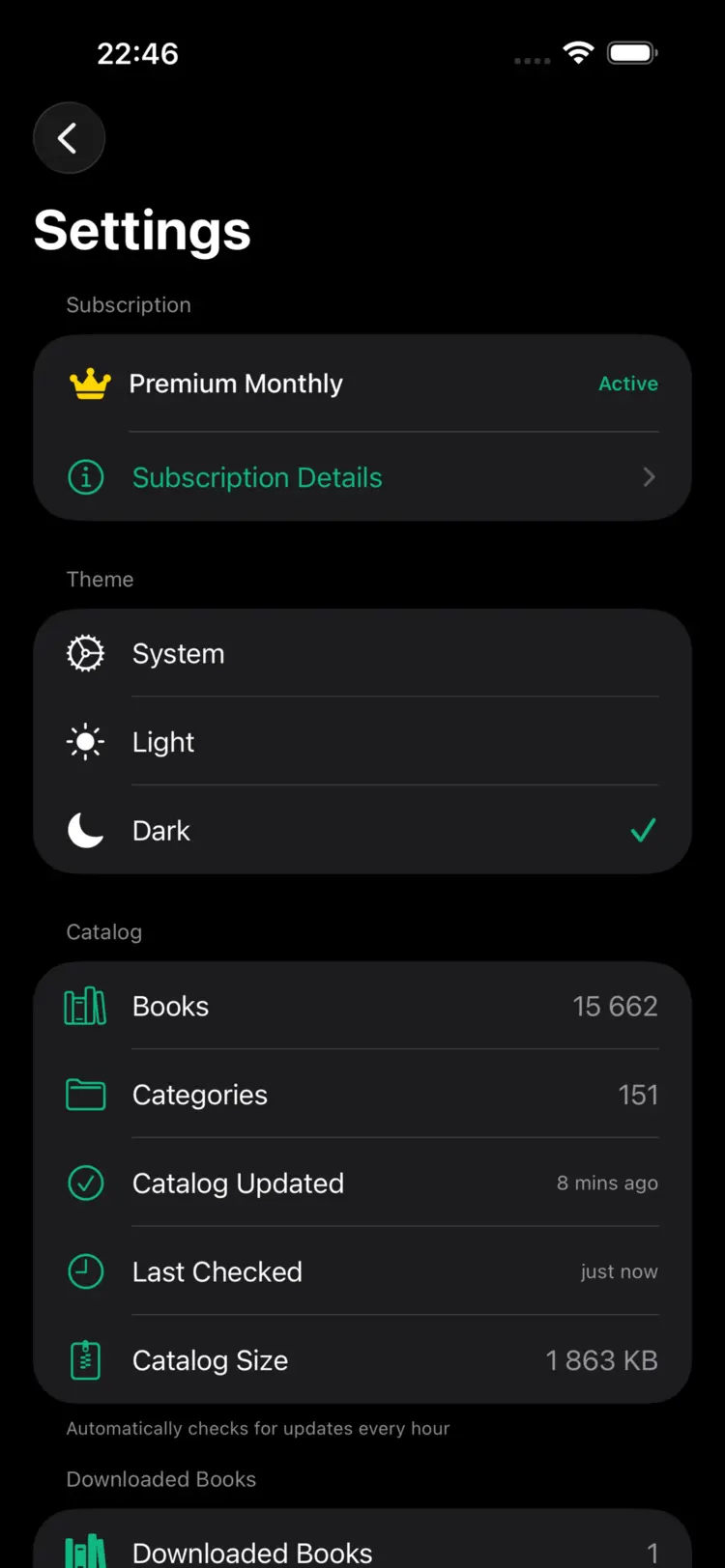This screenshot has height=1568, width=725.
Task: Click the sun icon beside Light theme
Action: click(x=85, y=742)
